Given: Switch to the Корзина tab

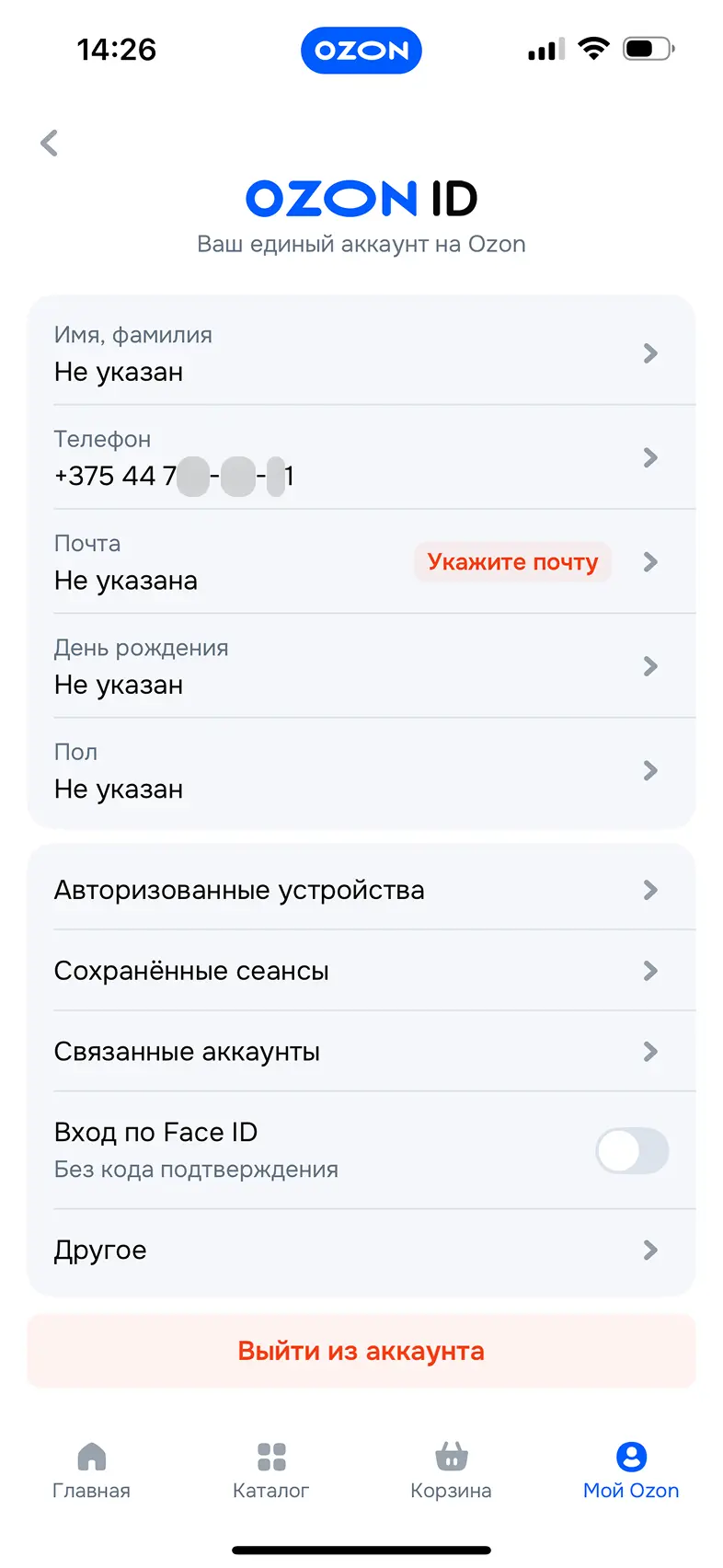Looking at the screenshot, I should pyautogui.click(x=451, y=1470).
